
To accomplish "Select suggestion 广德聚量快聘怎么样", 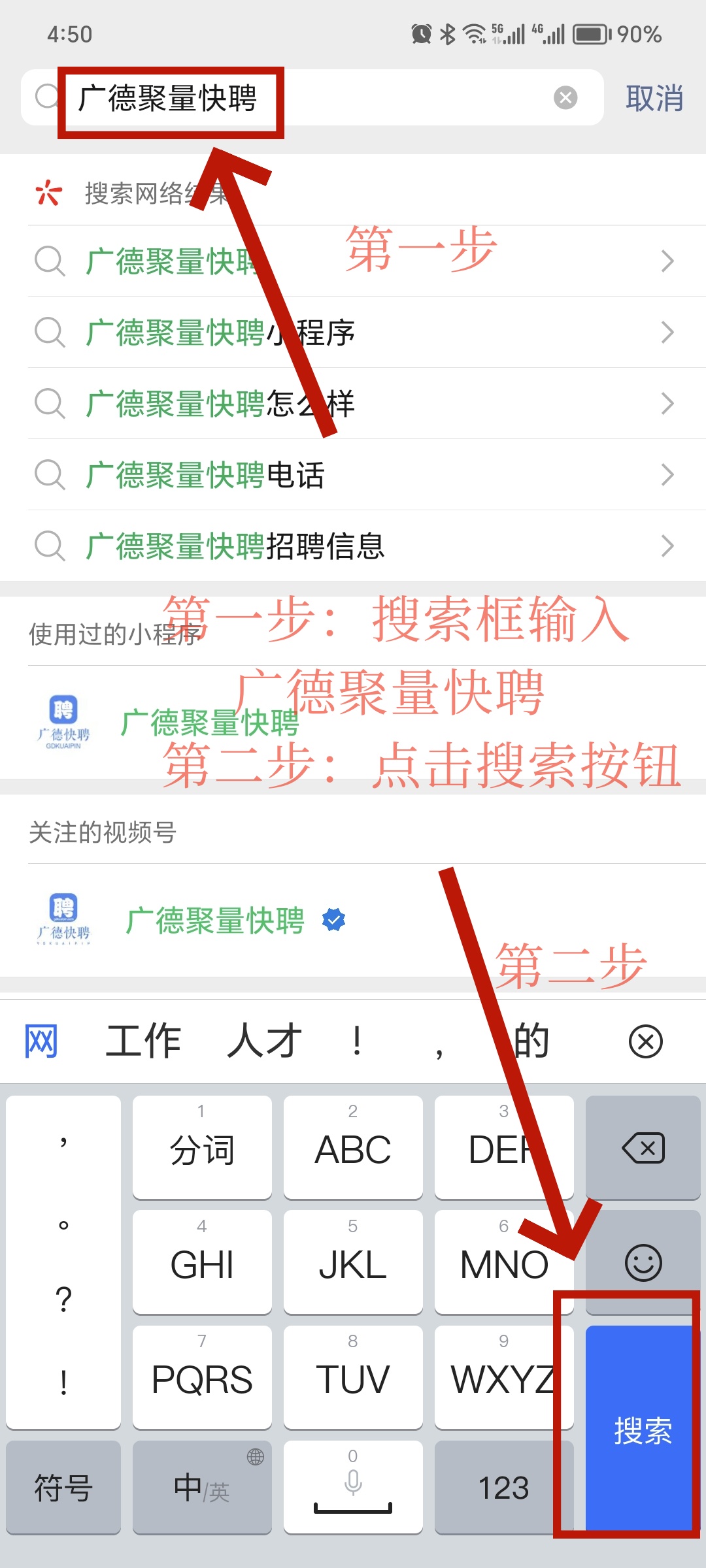I will [353, 404].
